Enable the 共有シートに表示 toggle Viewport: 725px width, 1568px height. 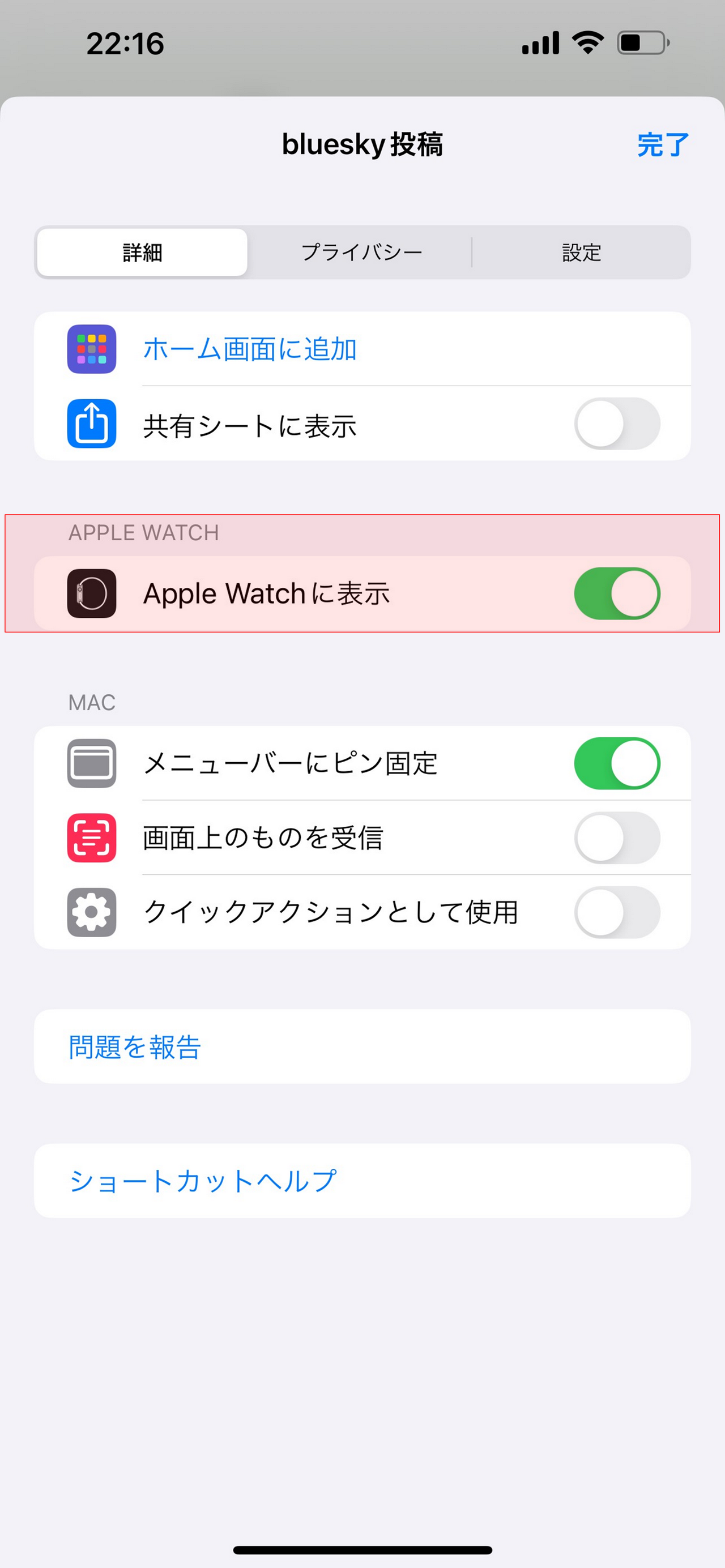(617, 425)
